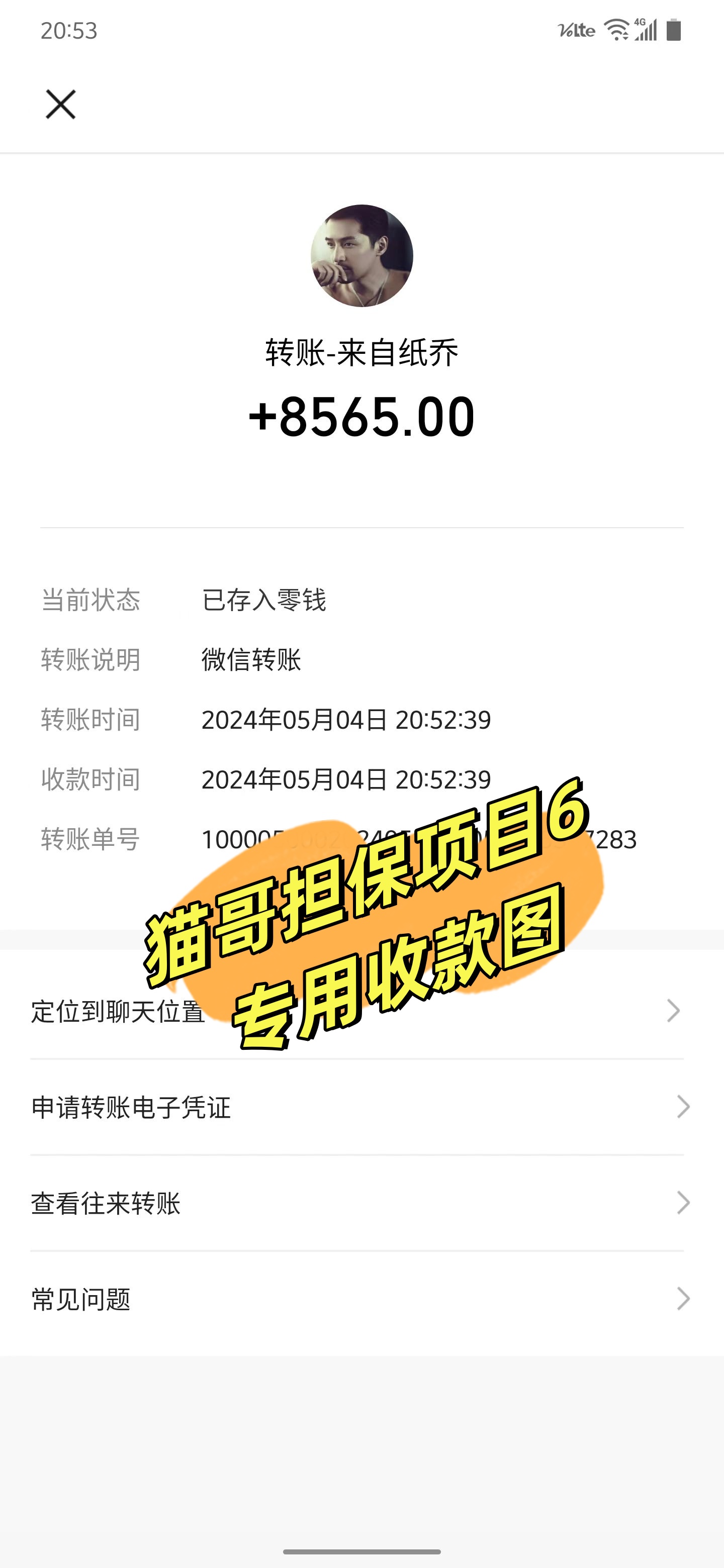Screen dimensions: 724x1568
Task: Close the transfer details page
Action: coord(60,105)
